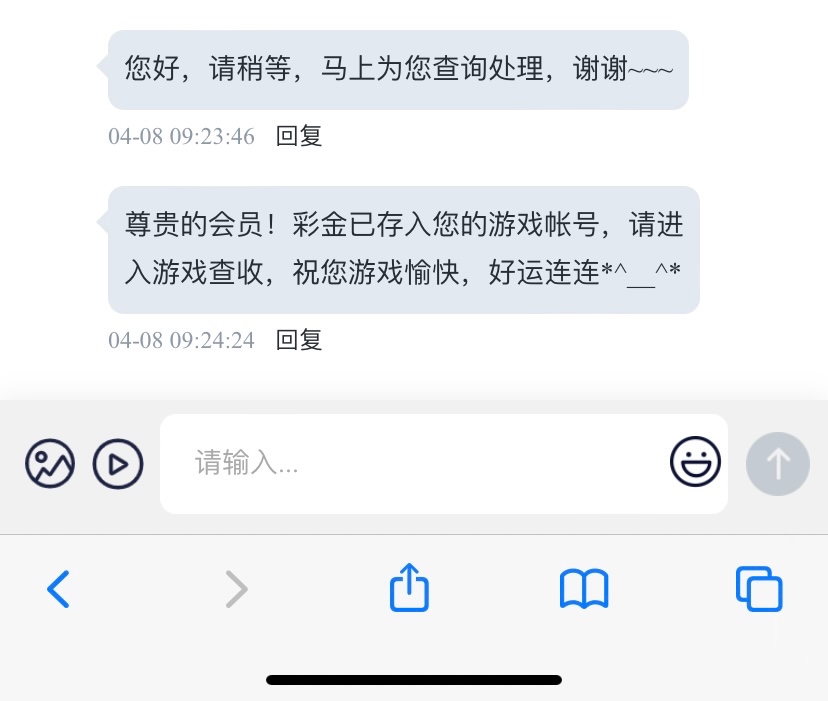Screen dimensions: 828x701
Task: Open the emoji picker
Action: [695, 463]
